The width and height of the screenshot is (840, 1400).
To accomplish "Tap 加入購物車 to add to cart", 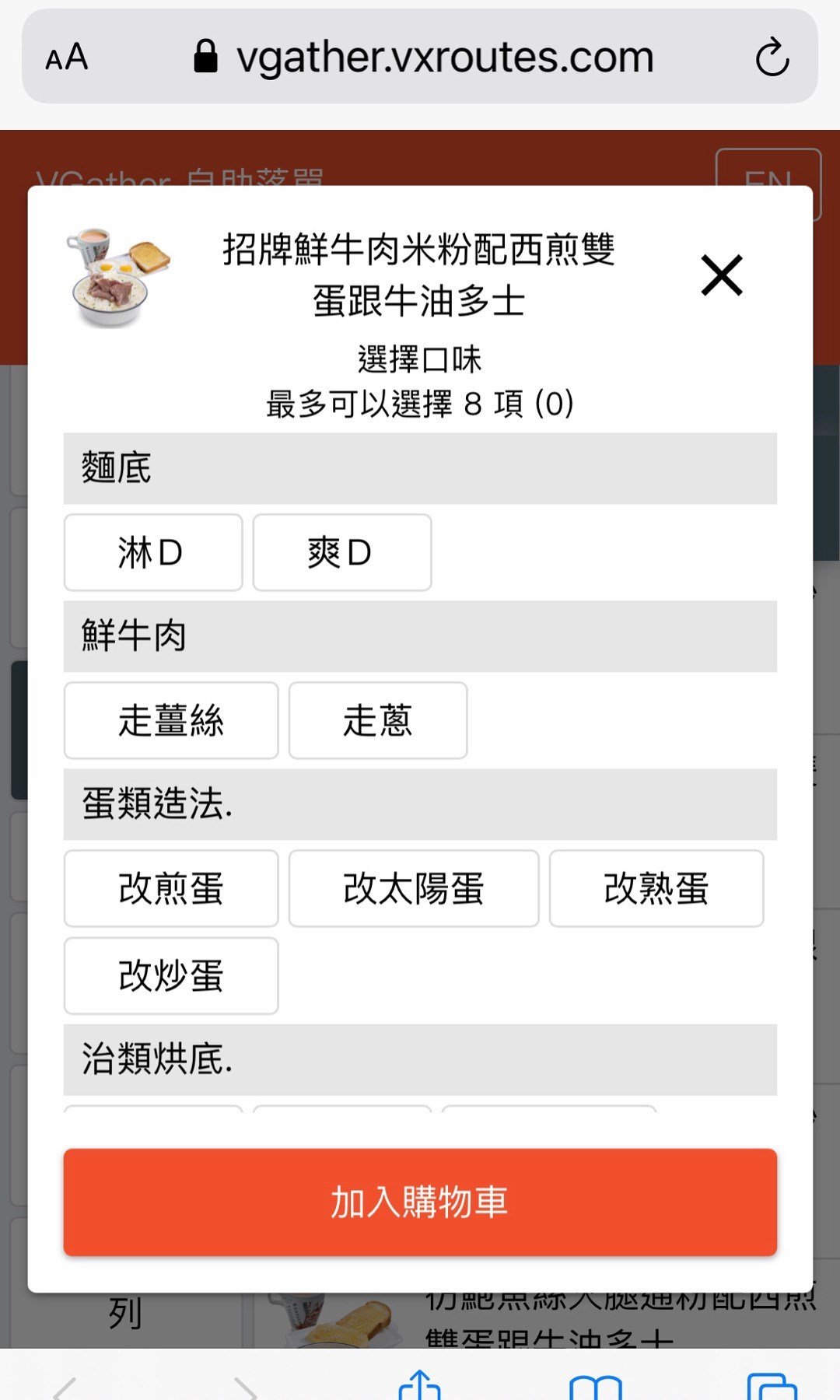I will (420, 1202).
